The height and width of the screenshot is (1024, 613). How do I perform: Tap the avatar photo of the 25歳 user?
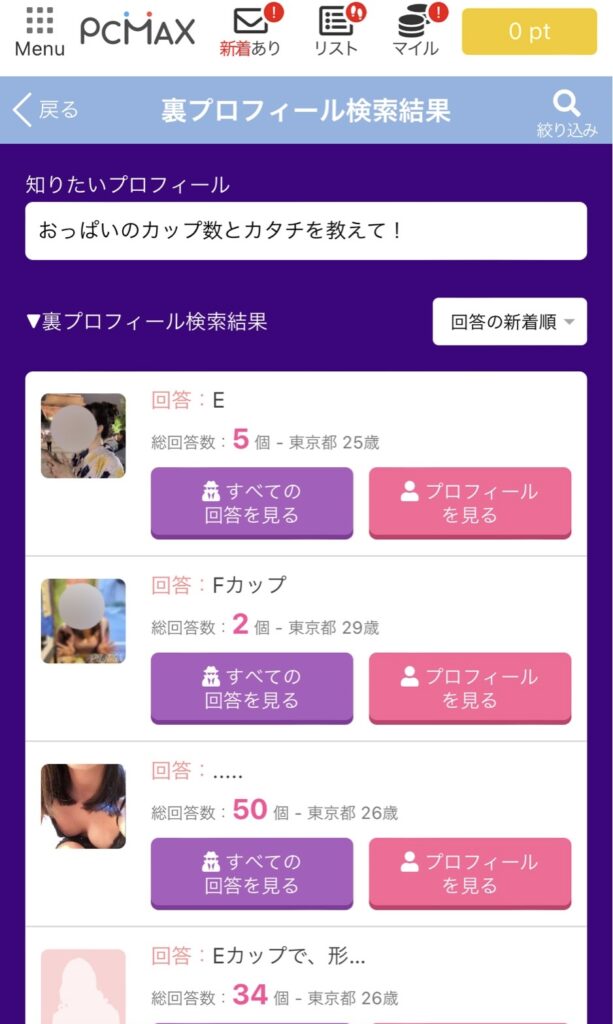(83, 436)
